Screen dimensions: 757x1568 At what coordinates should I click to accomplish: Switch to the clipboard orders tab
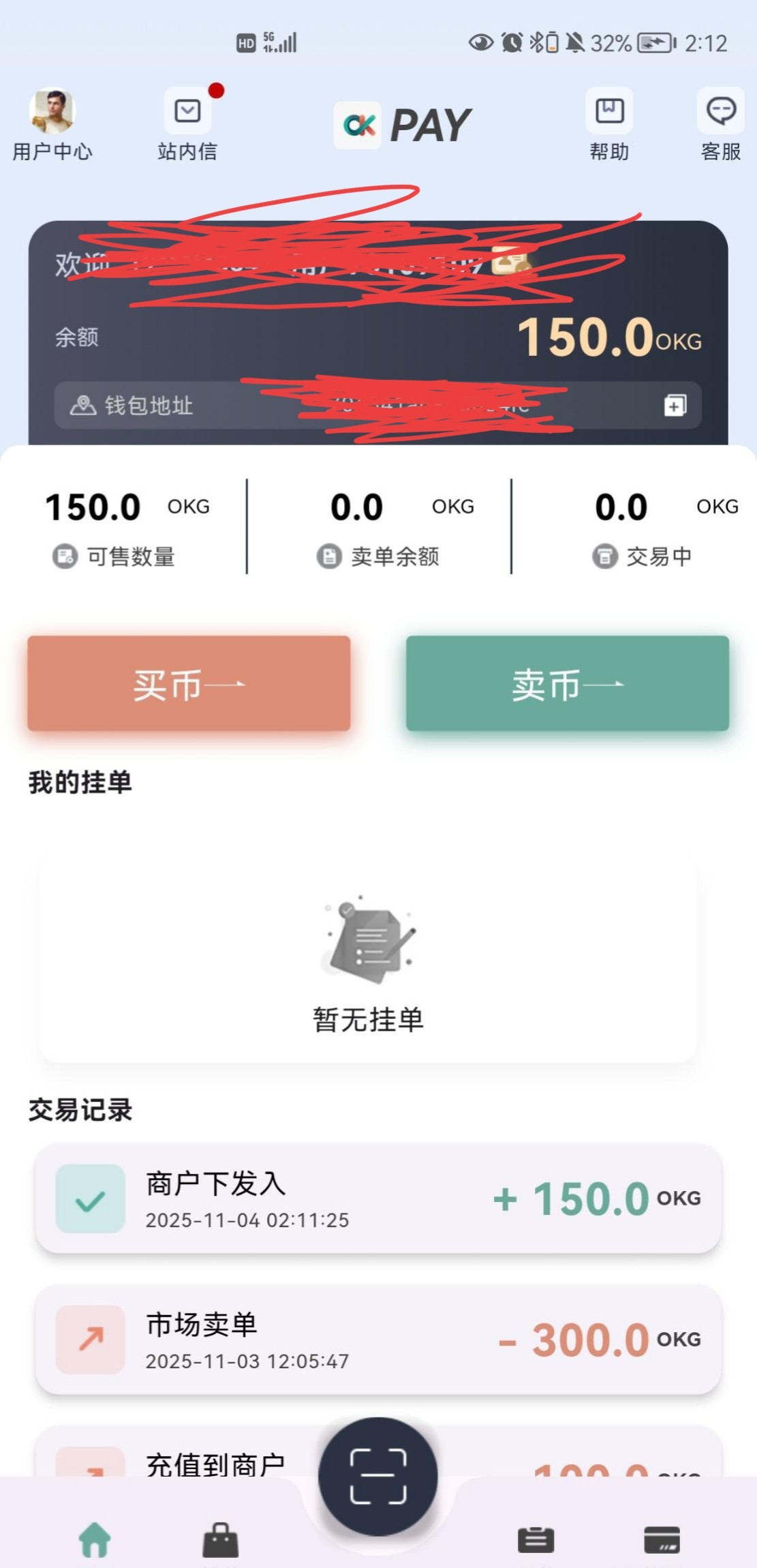point(536,1539)
